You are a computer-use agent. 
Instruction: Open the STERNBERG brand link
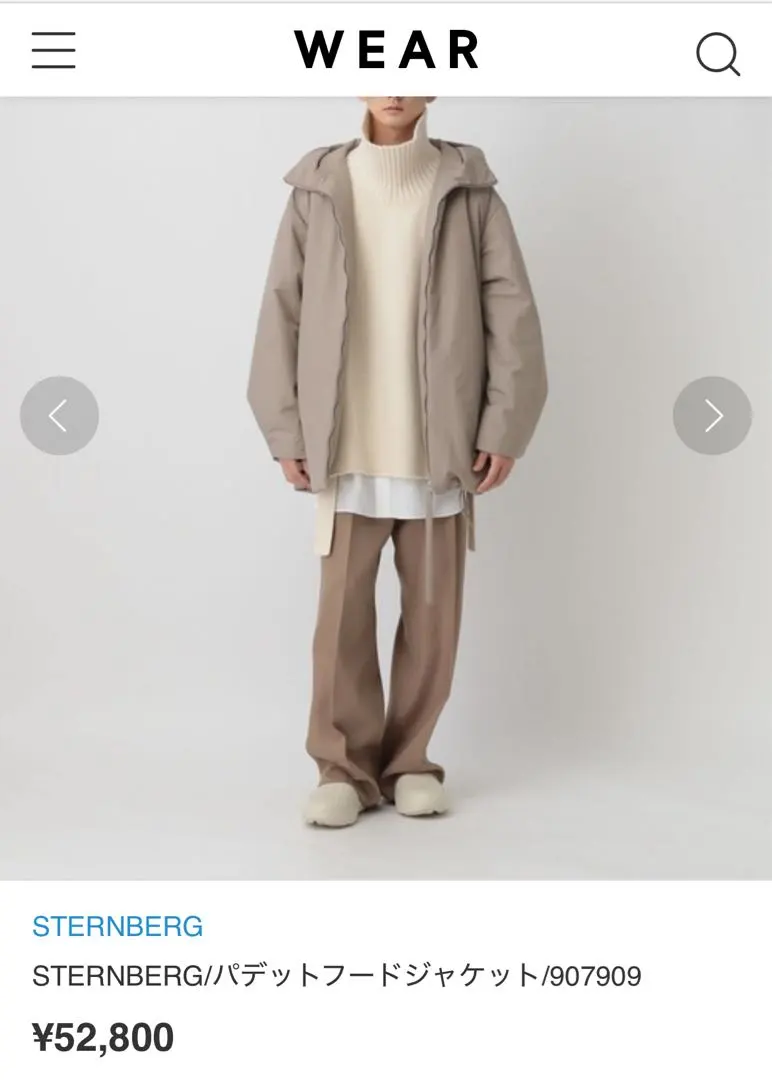click(x=117, y=926)
